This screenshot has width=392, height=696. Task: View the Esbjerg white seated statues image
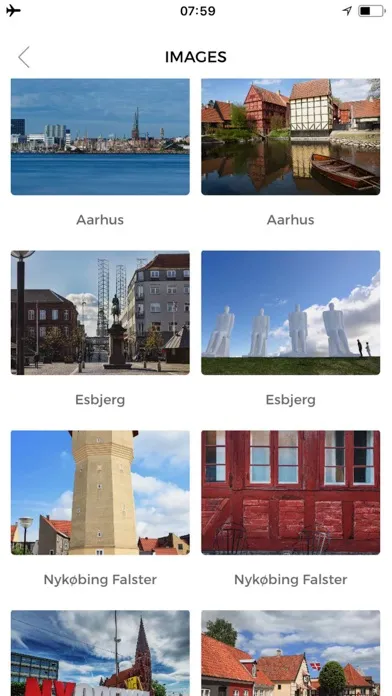pos(291,313)
